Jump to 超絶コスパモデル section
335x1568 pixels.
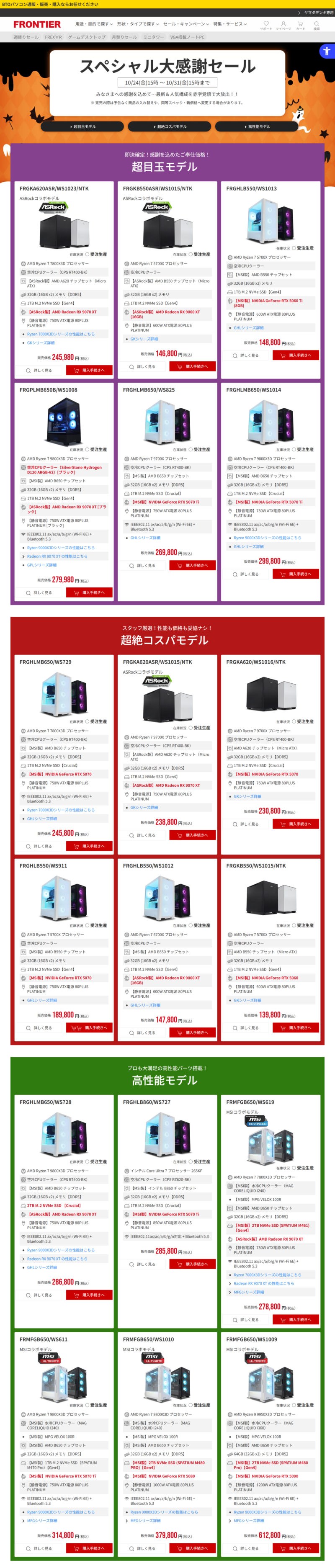pyautogui.click(x=171, y=126)
